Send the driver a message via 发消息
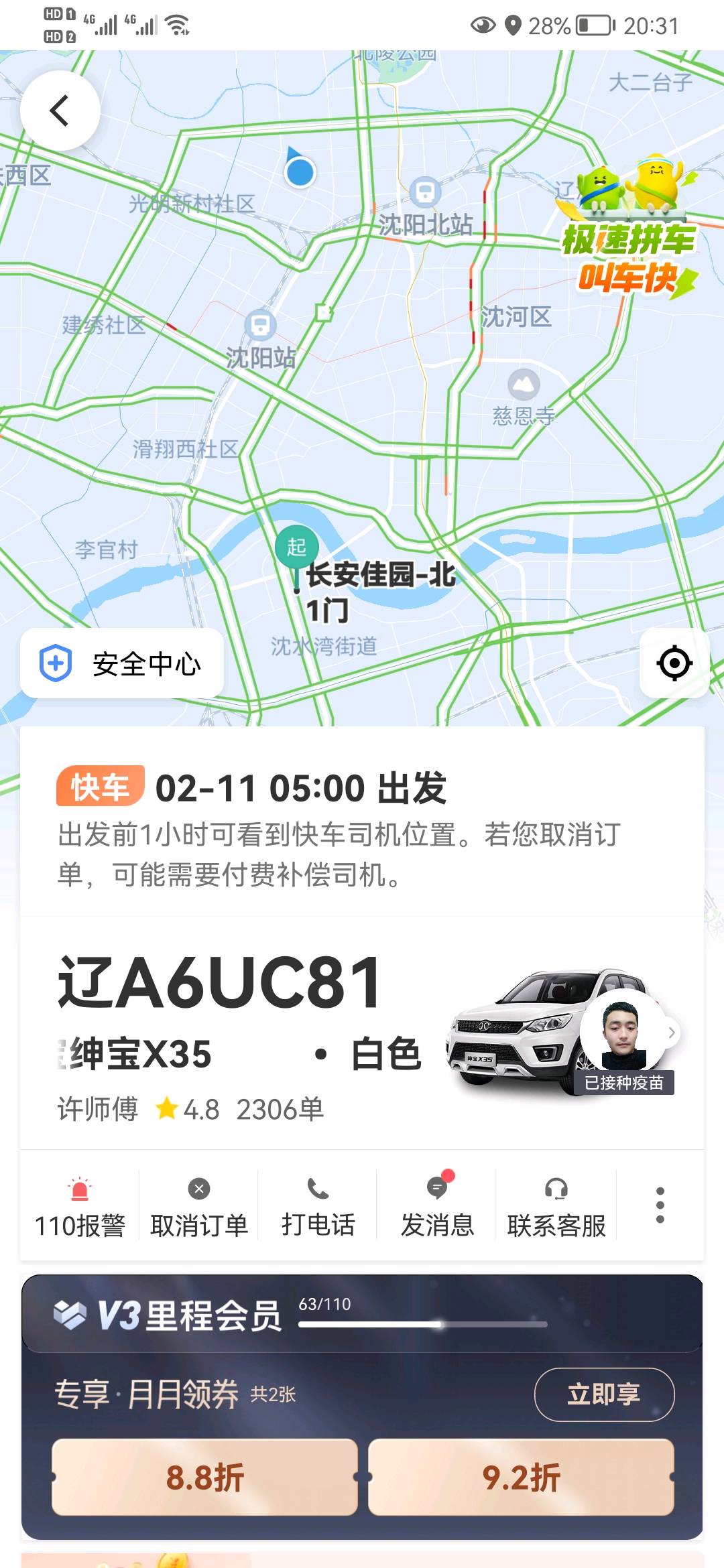This screenshot has height=1568, width=724. tap(437, 1207)
